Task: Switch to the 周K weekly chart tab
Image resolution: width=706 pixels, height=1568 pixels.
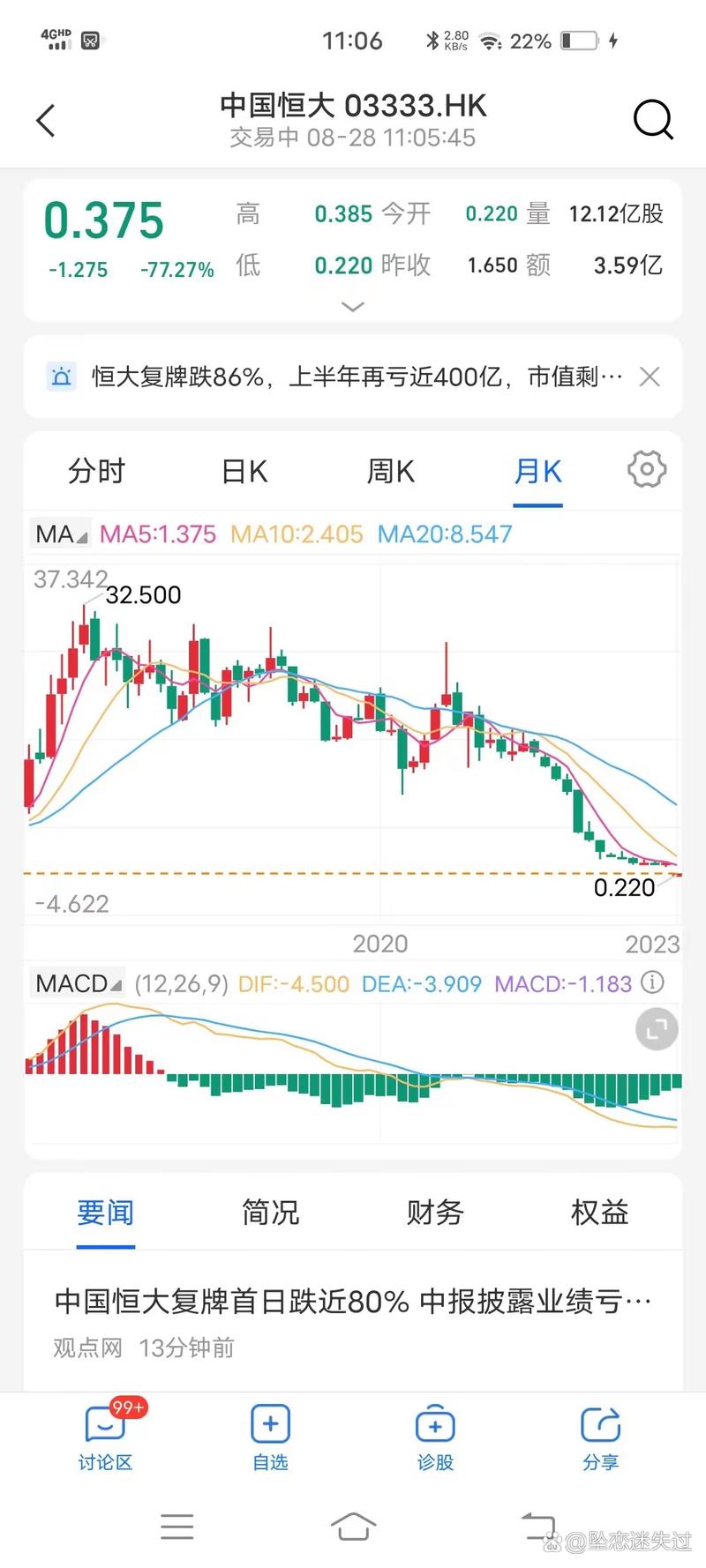Action: pos(389,471)
